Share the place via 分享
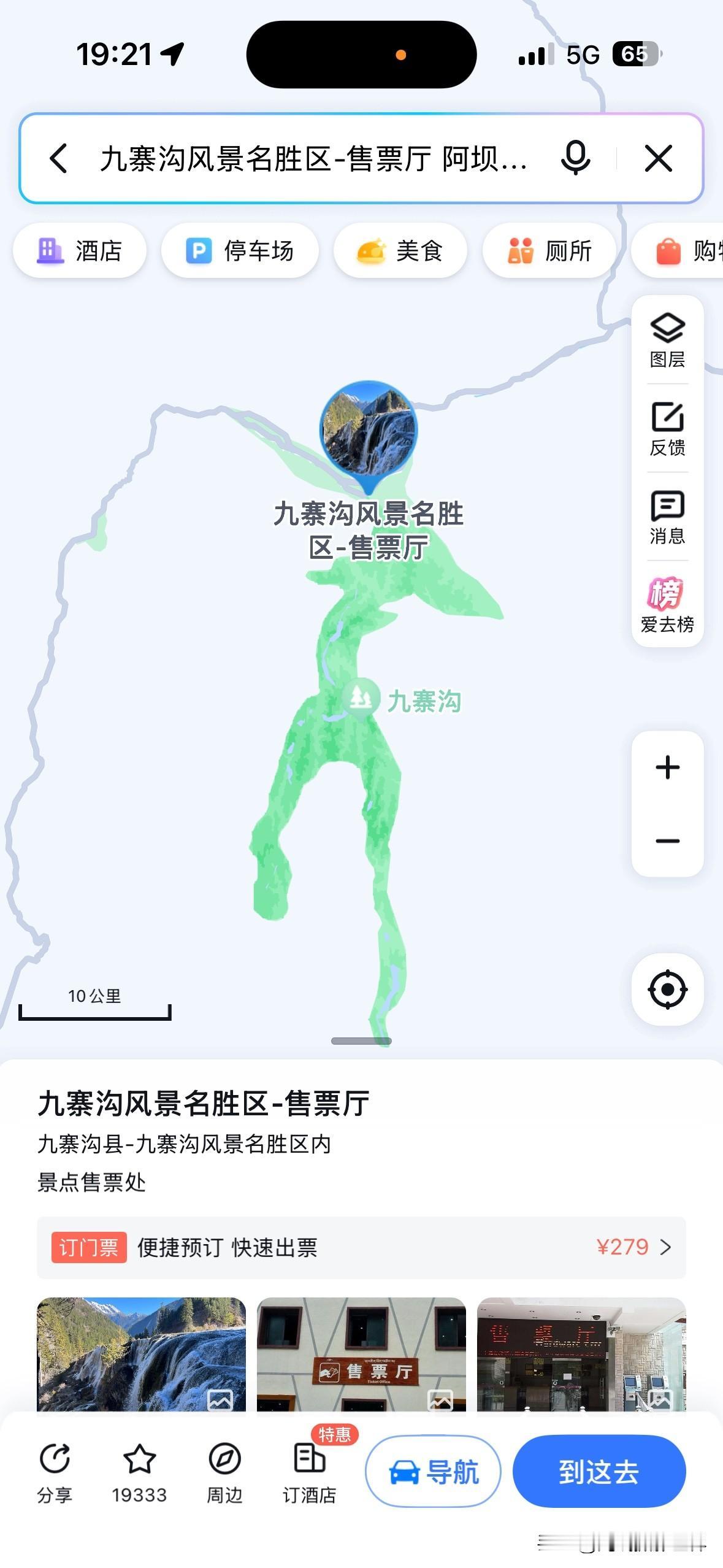The width and height of the screenshot is (723, 1568). click(54, 1472)
